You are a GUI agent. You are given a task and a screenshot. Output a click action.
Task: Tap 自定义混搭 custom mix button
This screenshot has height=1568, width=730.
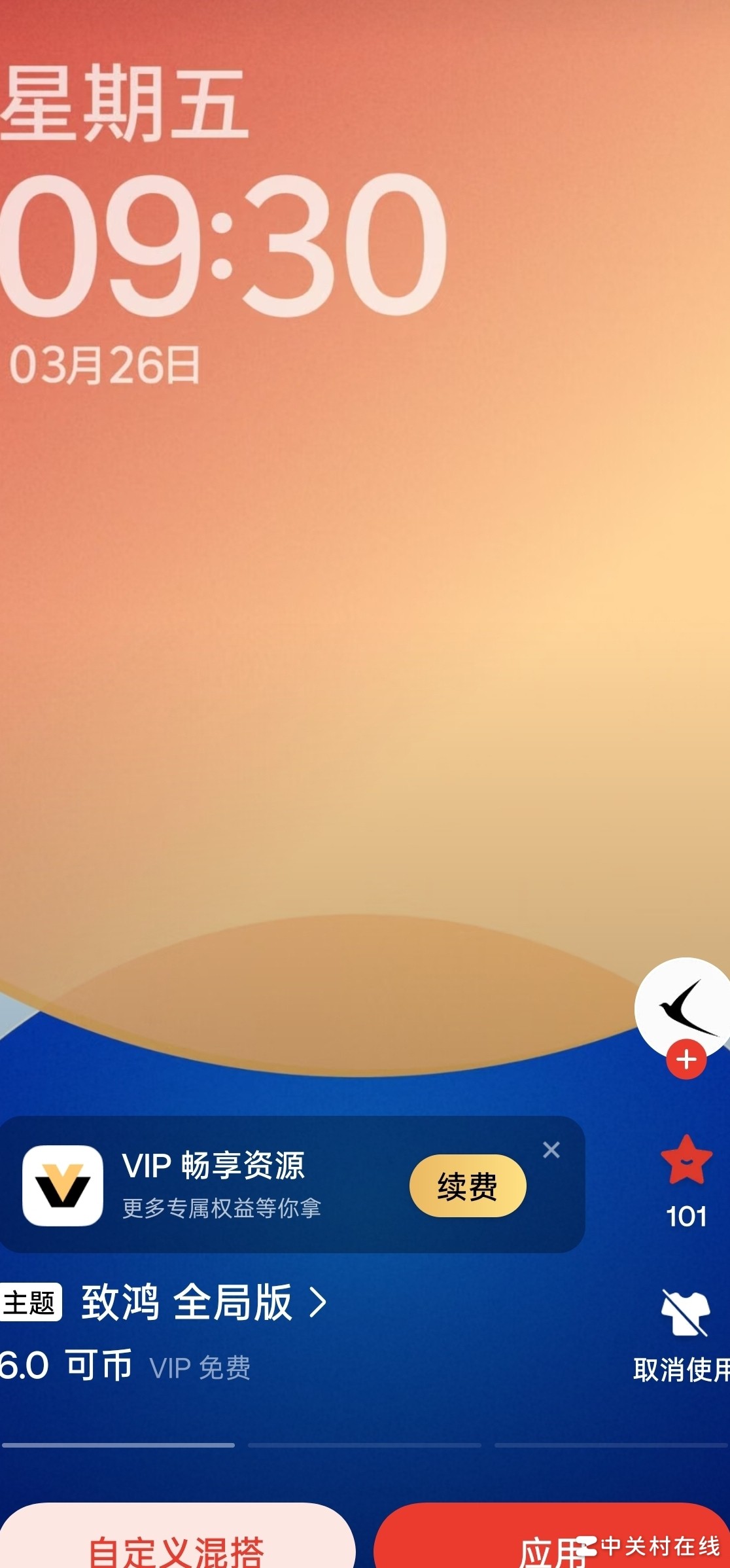click(177, 1546)
